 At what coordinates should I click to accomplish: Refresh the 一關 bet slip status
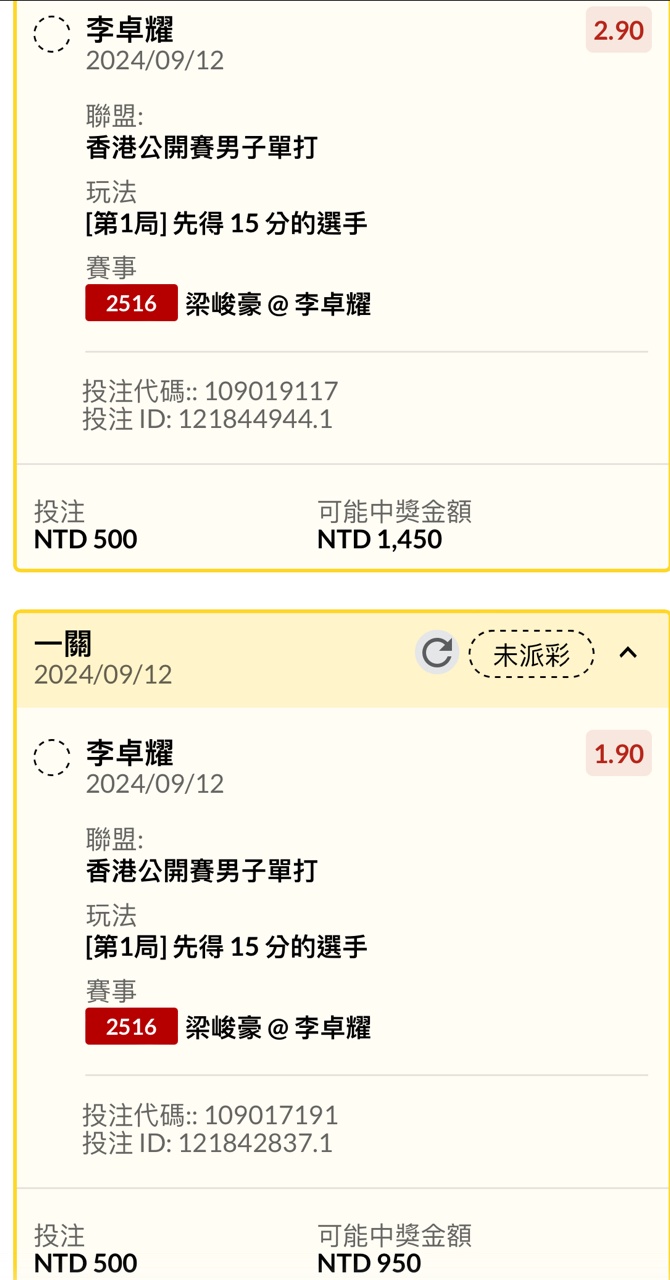(436, 653)
